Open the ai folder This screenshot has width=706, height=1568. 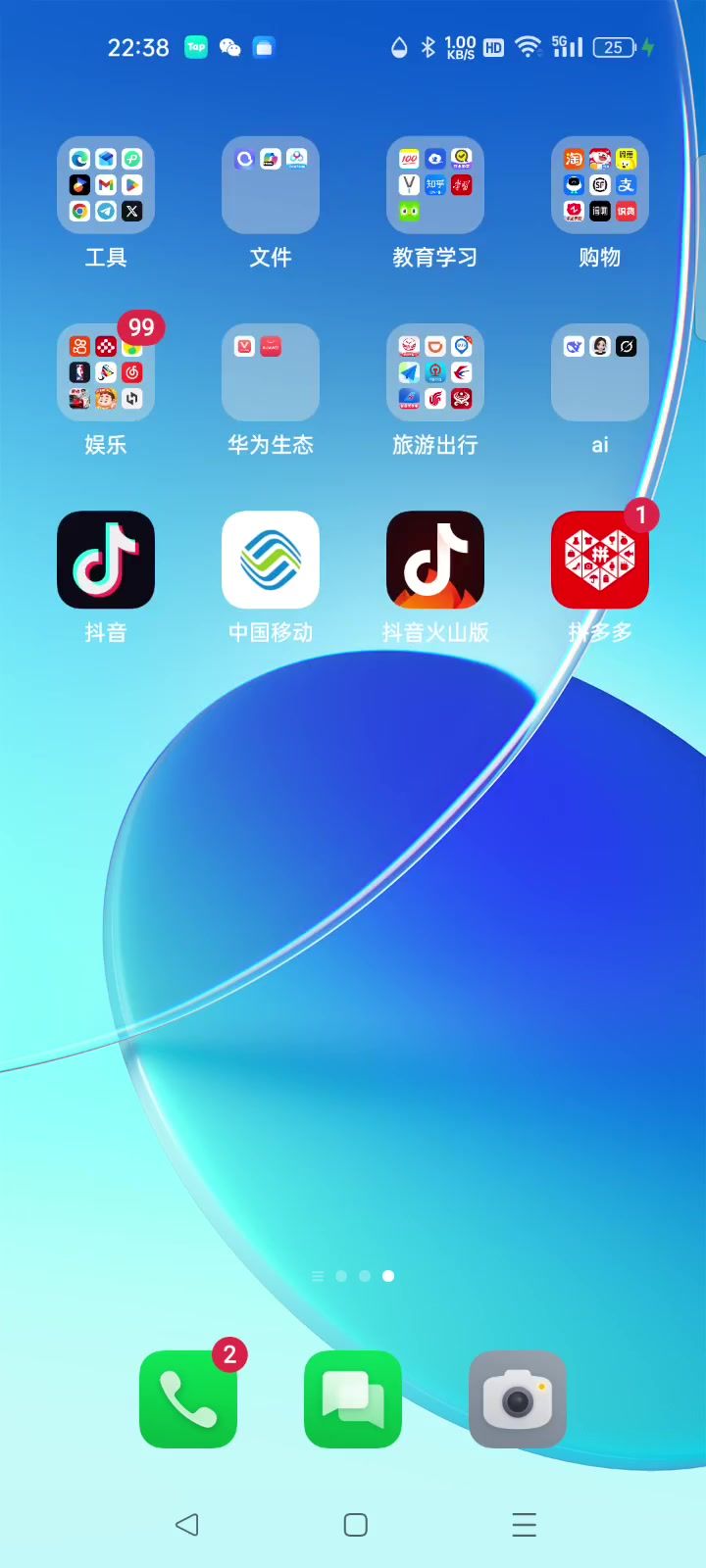coord(600,372)
